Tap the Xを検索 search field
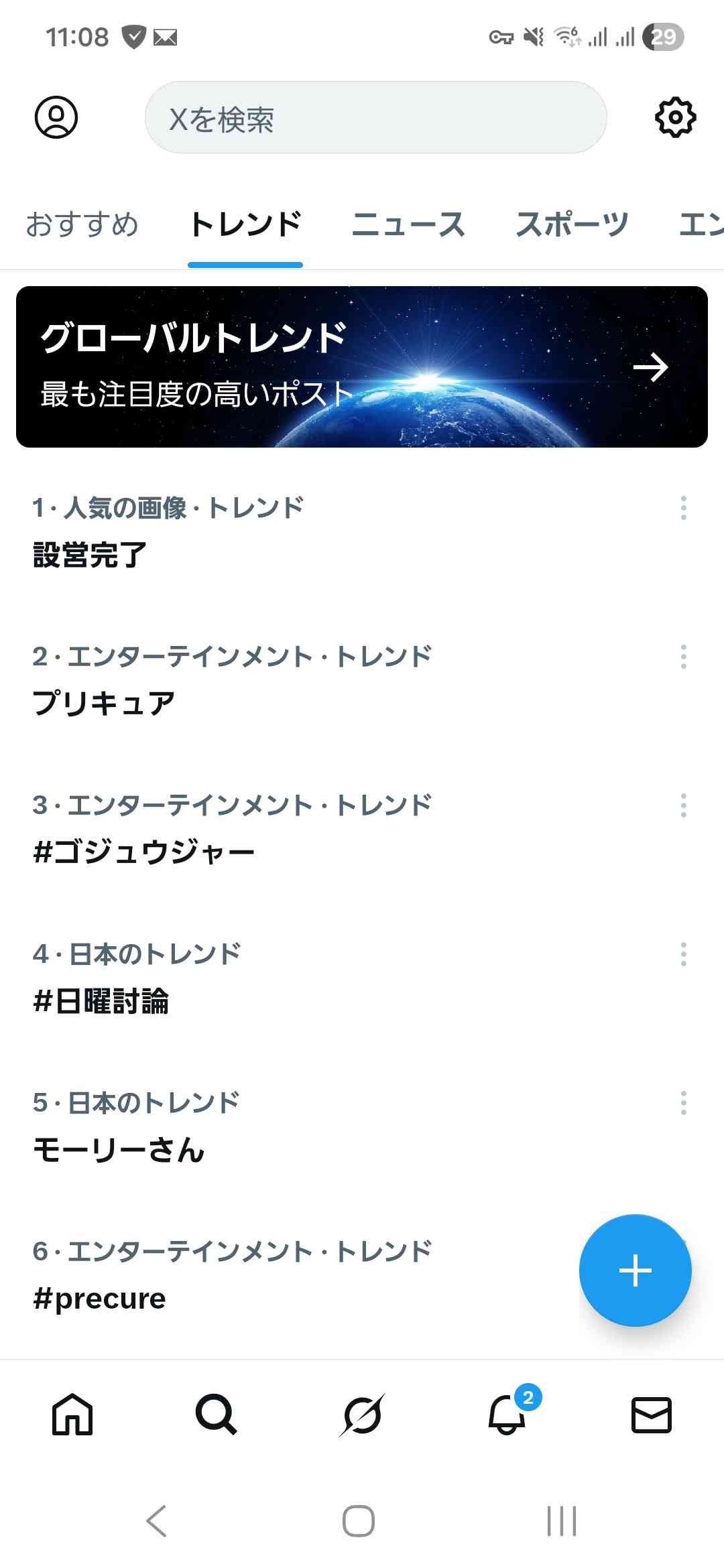This screenshot has width=724, height=1568. 375,118
